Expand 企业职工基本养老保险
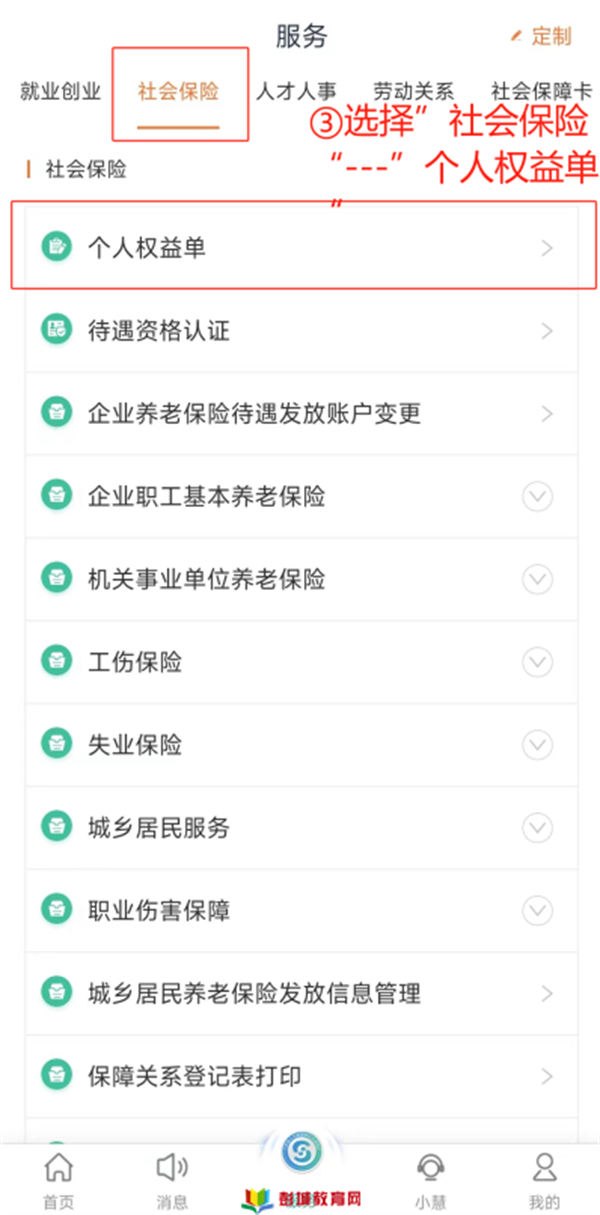Image resolution: width=600 pixels, height=1215 pixels. coord(301,496)
